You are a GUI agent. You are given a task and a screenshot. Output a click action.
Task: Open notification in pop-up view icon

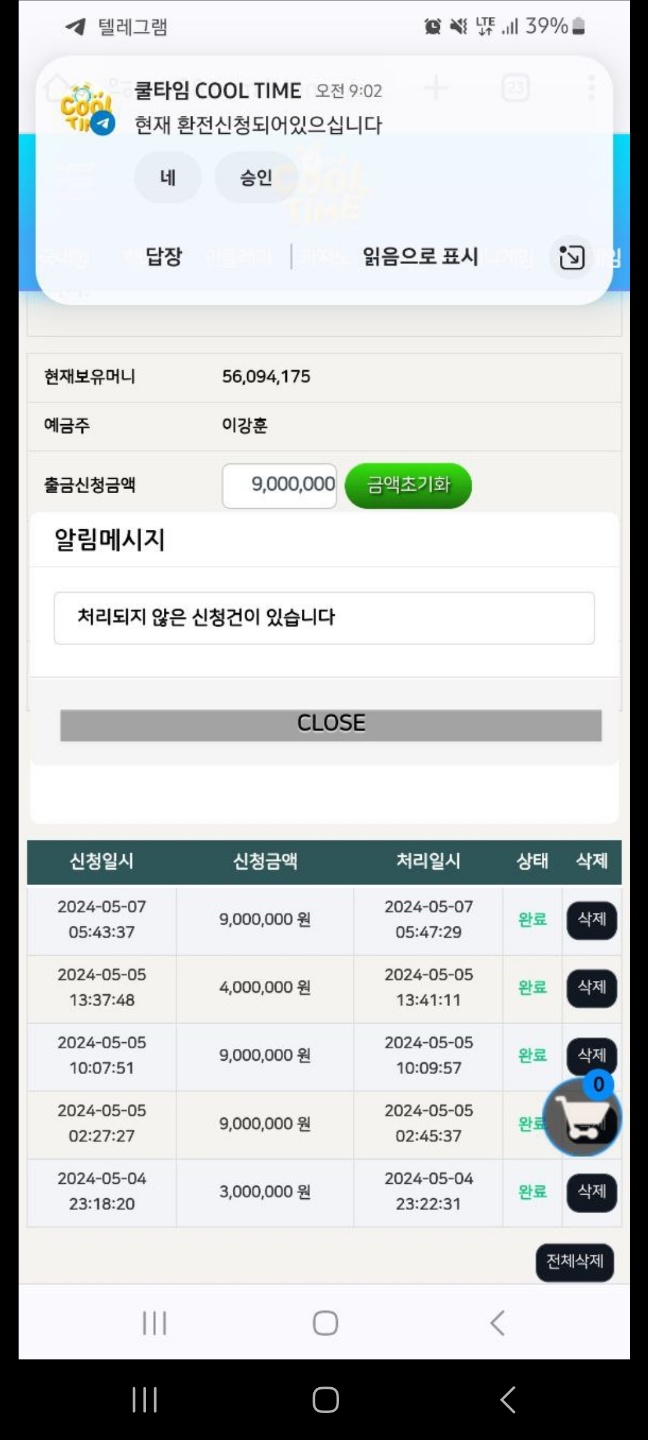572,258
